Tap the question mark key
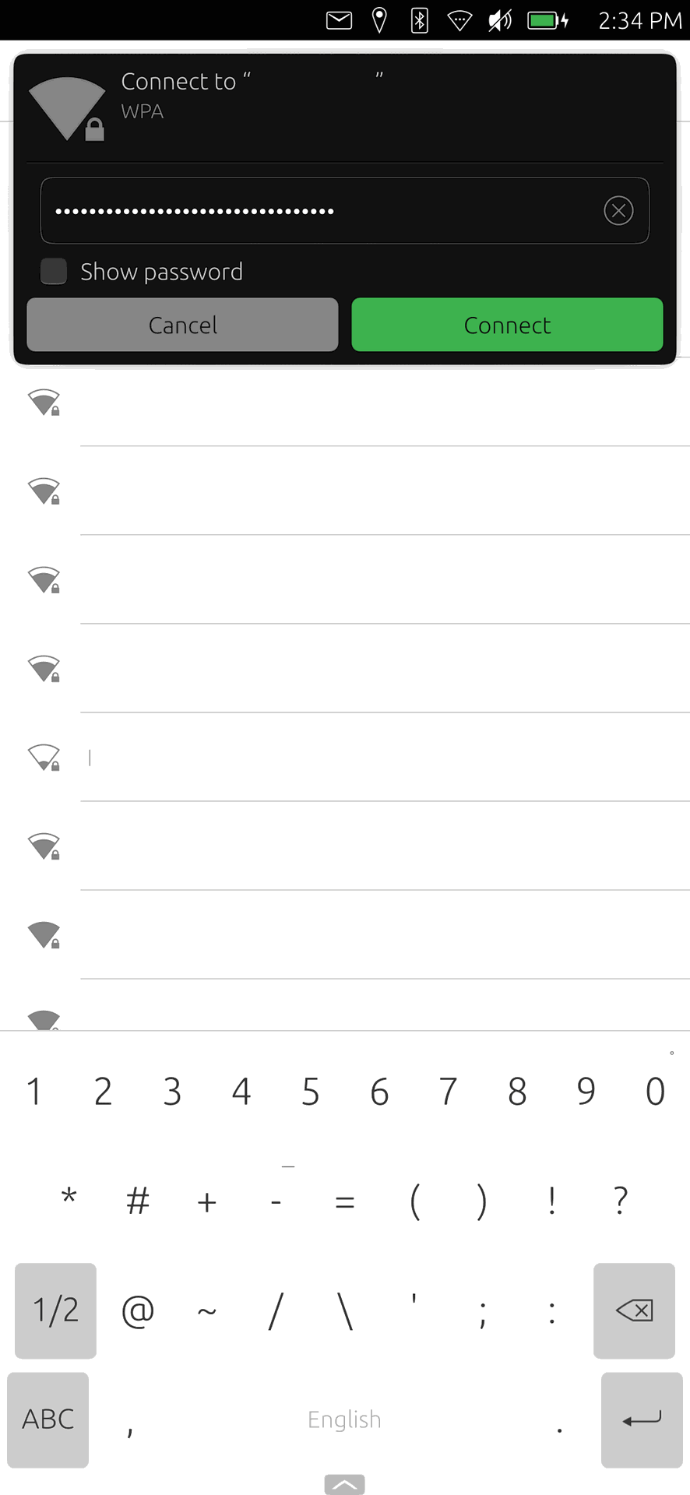Screen dimensions: 690x1495 pyautogui.click(x=620, y=1201)
